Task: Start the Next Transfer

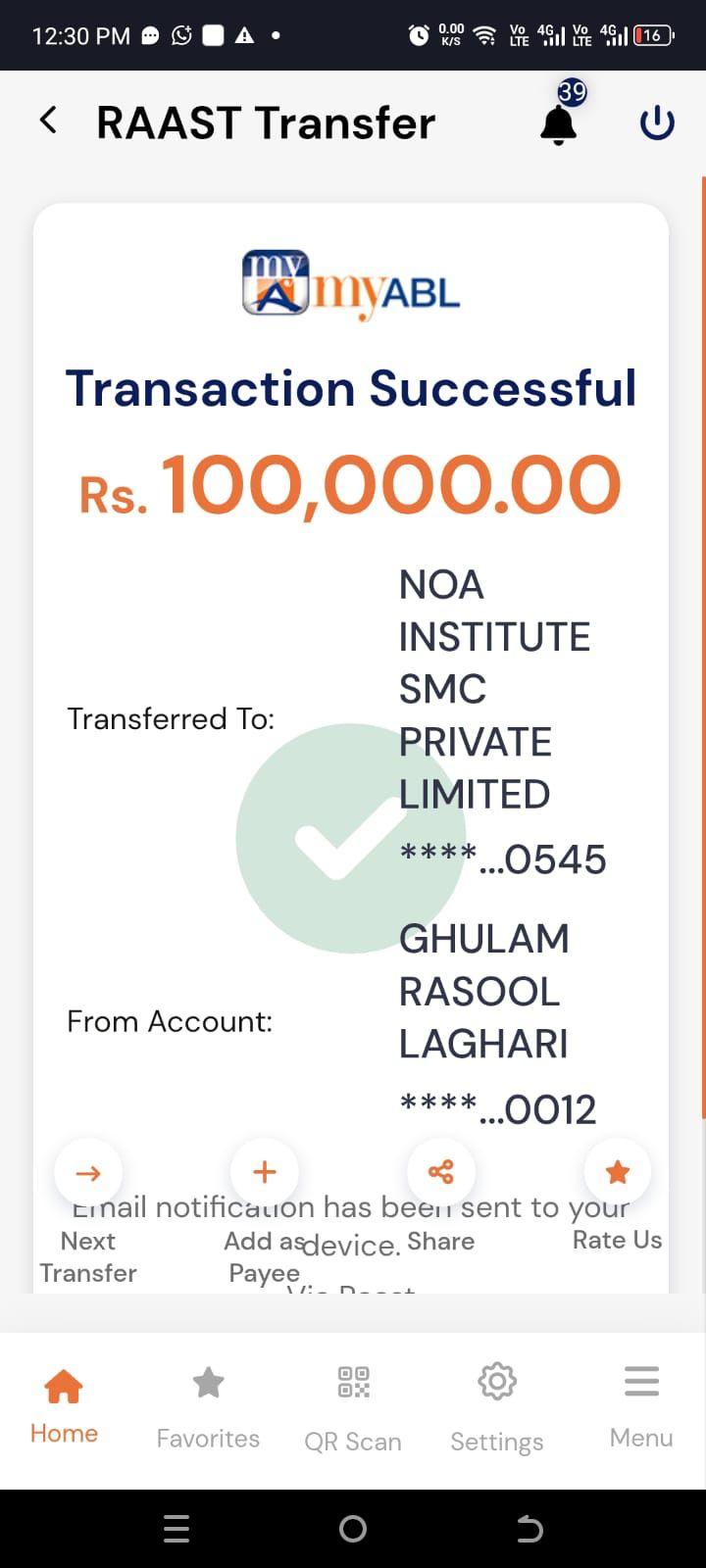Action: [88, 1172]
